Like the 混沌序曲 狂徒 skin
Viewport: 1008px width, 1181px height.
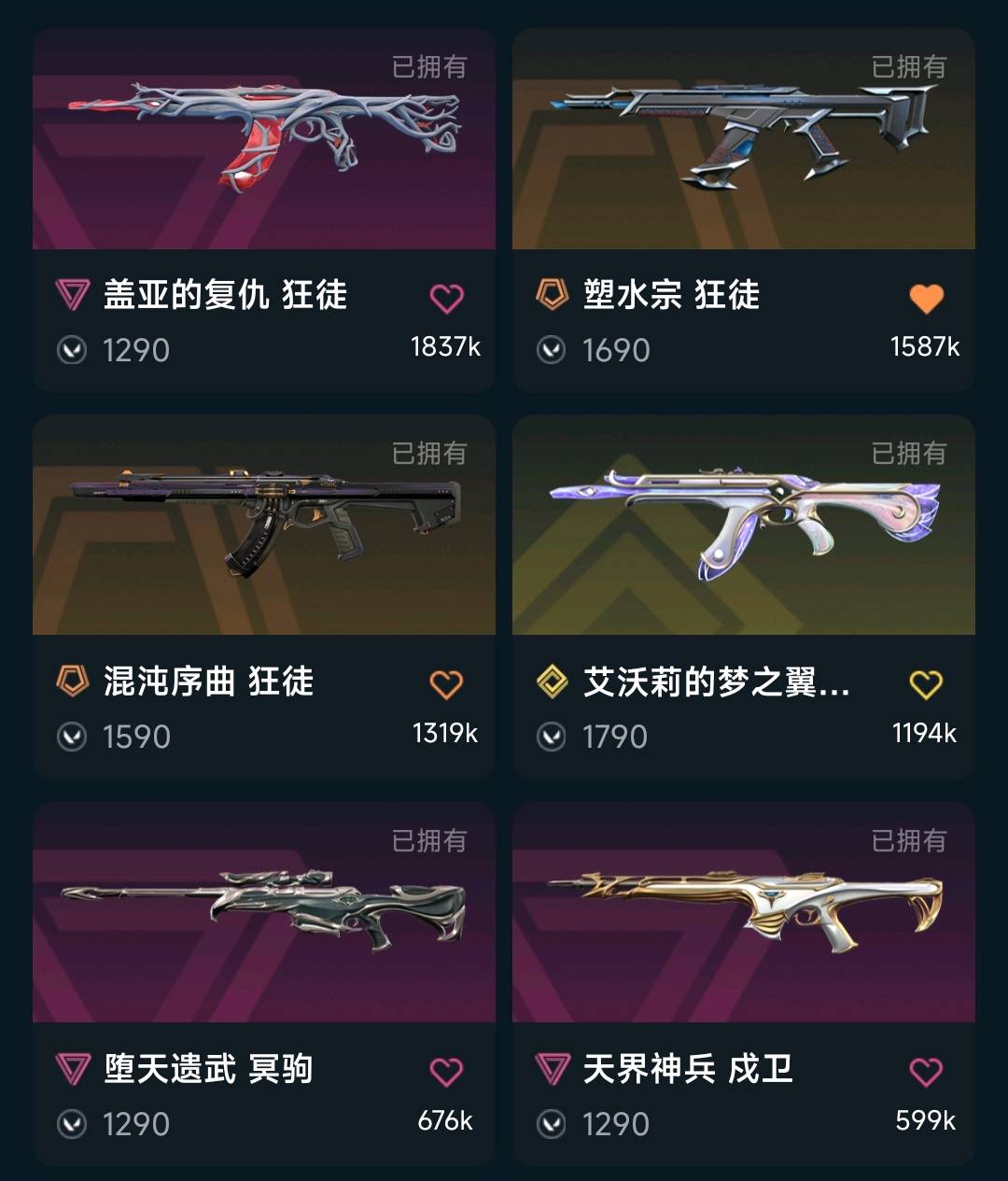tap(446, 685)
